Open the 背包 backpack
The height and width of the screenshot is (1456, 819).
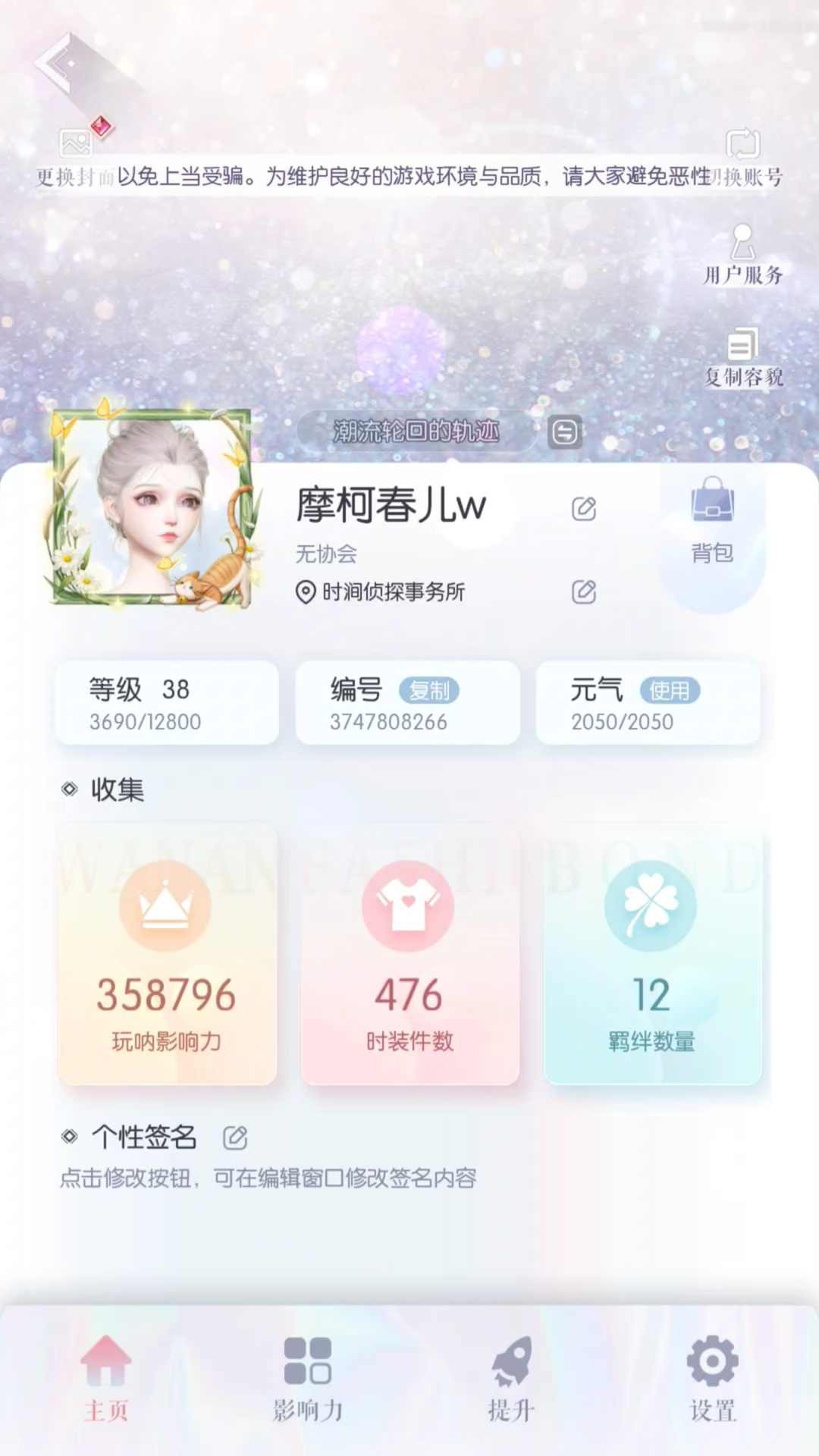(x=712, y=519)
